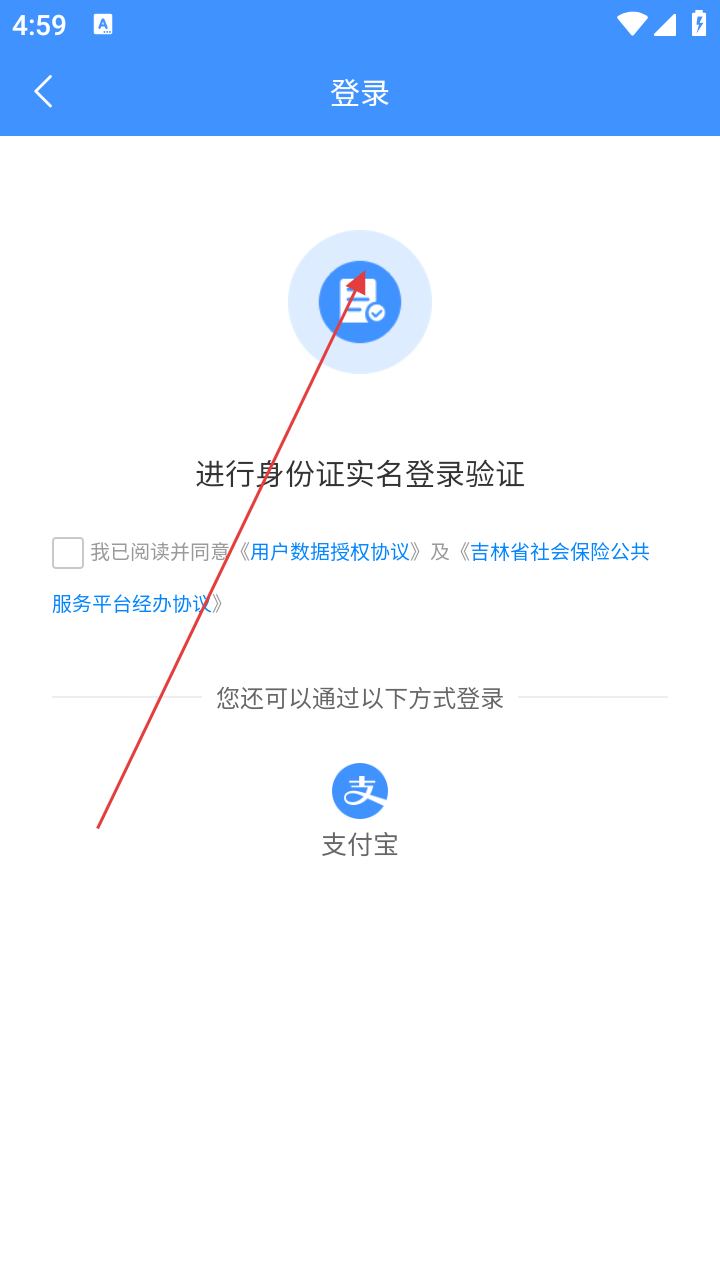Open 用户数据授权协议 link
This screenshot has height=1280, width=720.
330,552
